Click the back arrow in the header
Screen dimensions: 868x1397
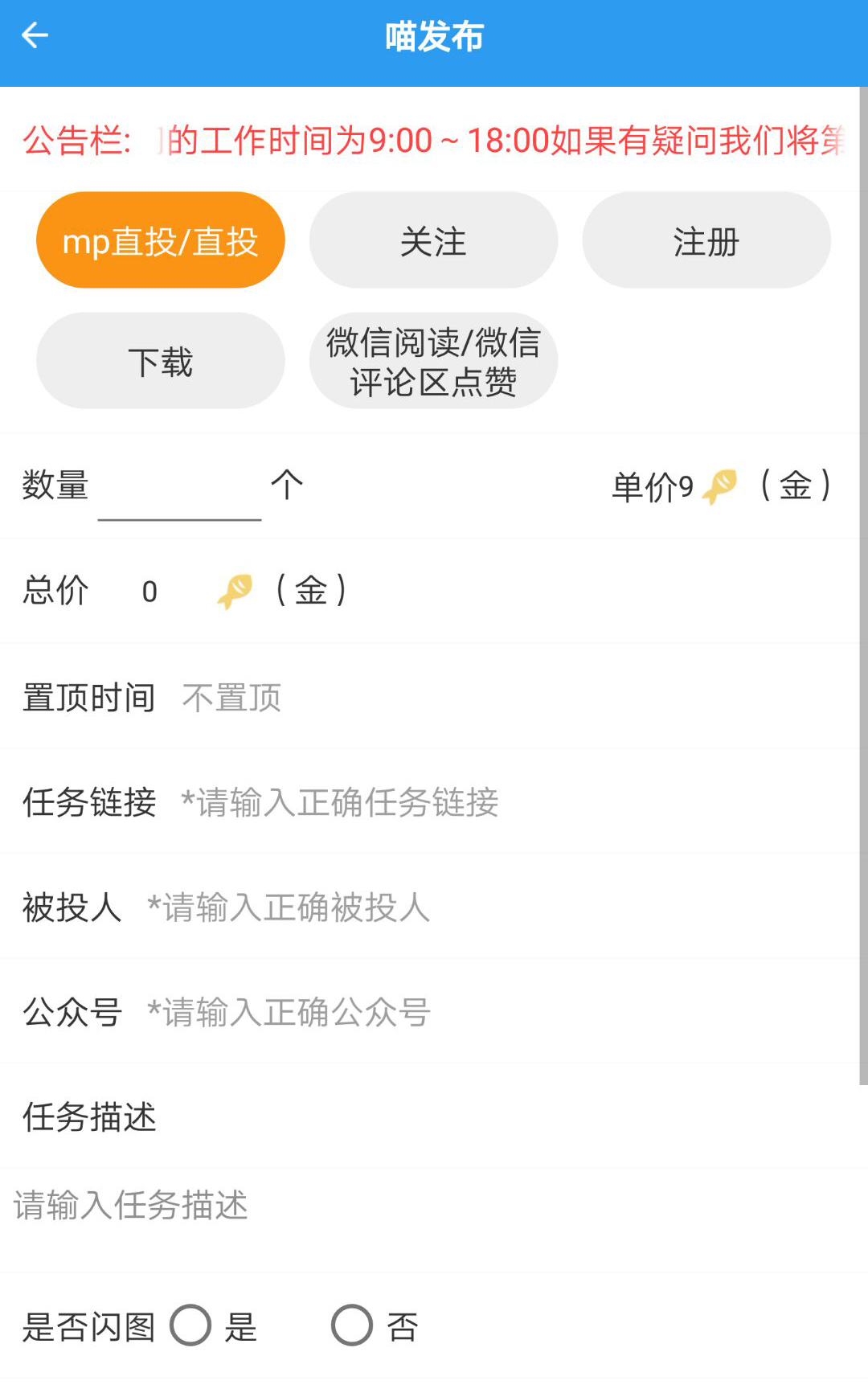(x=35, y=35)
